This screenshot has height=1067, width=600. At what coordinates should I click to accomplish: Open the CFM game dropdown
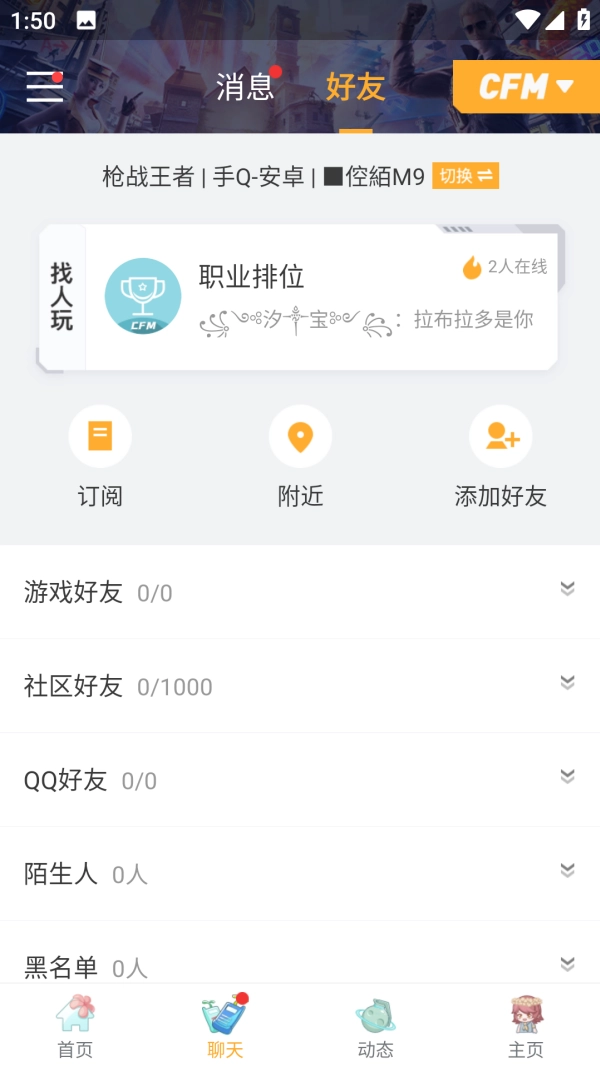pos(525,87)
